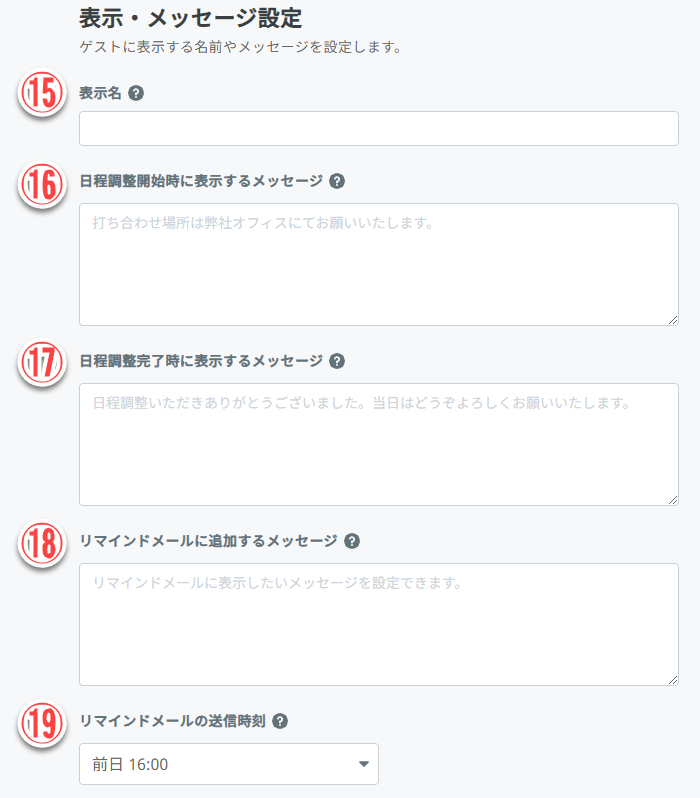
Task: Select the 日程調整完了時に表示するメッセージ text area
Action: point(378,444)
